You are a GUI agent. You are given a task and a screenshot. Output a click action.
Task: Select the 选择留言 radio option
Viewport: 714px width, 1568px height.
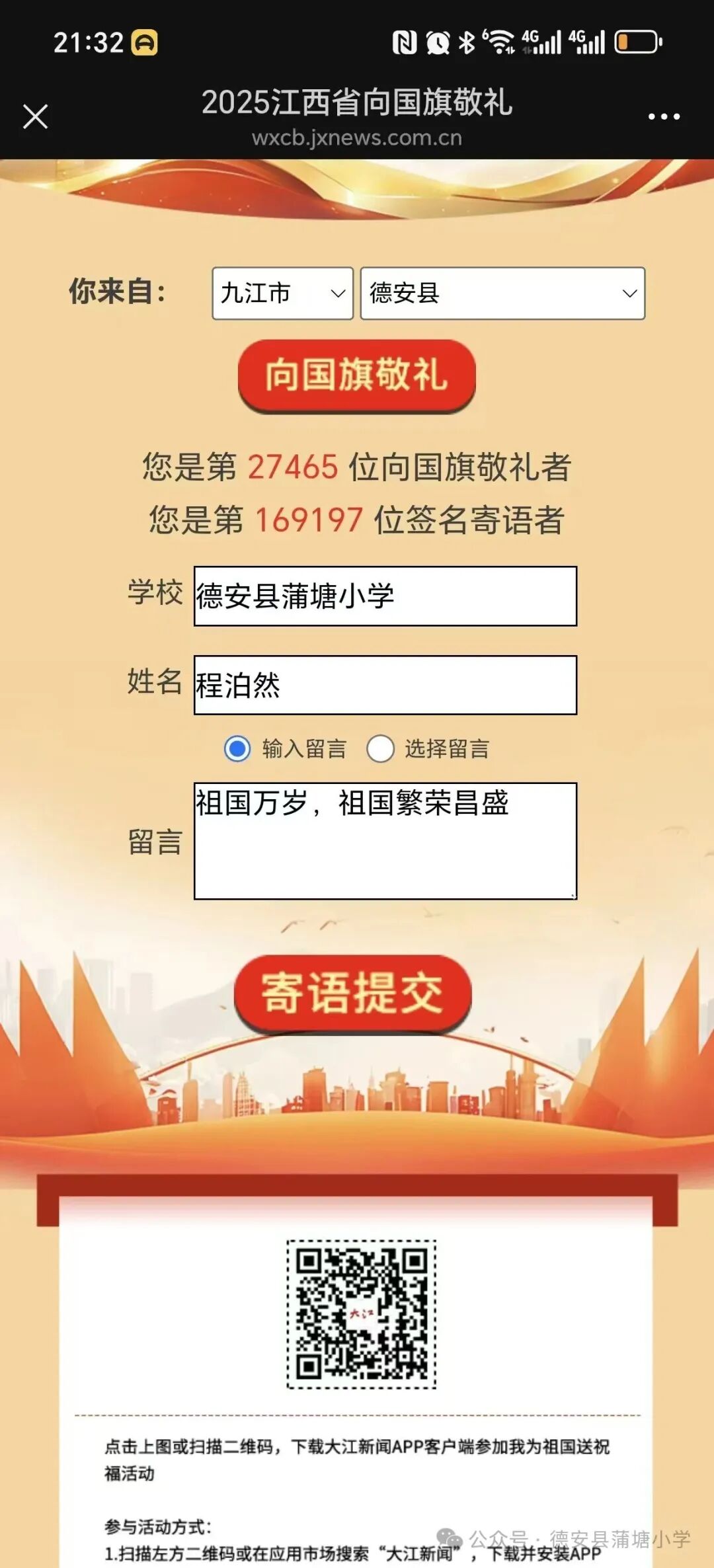381,749
